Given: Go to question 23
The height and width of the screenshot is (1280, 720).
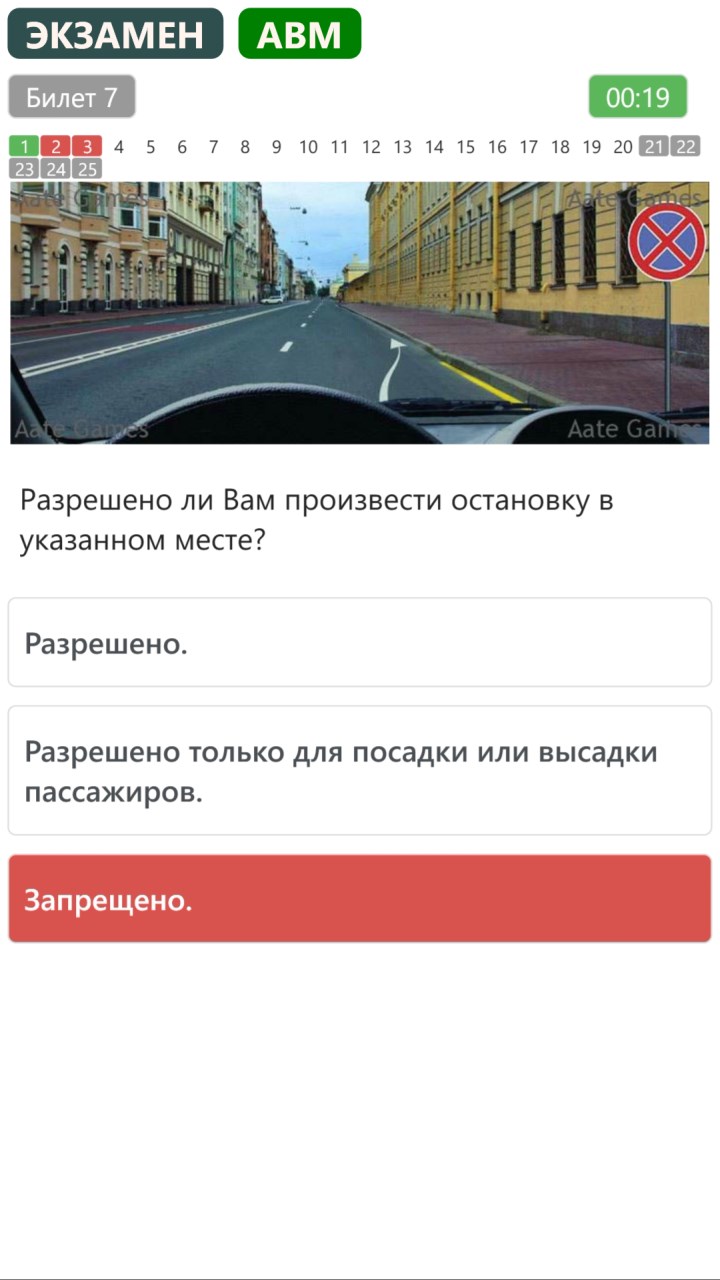Looking at the screenshot, I should pyautogui.click(x=24, y=169).
